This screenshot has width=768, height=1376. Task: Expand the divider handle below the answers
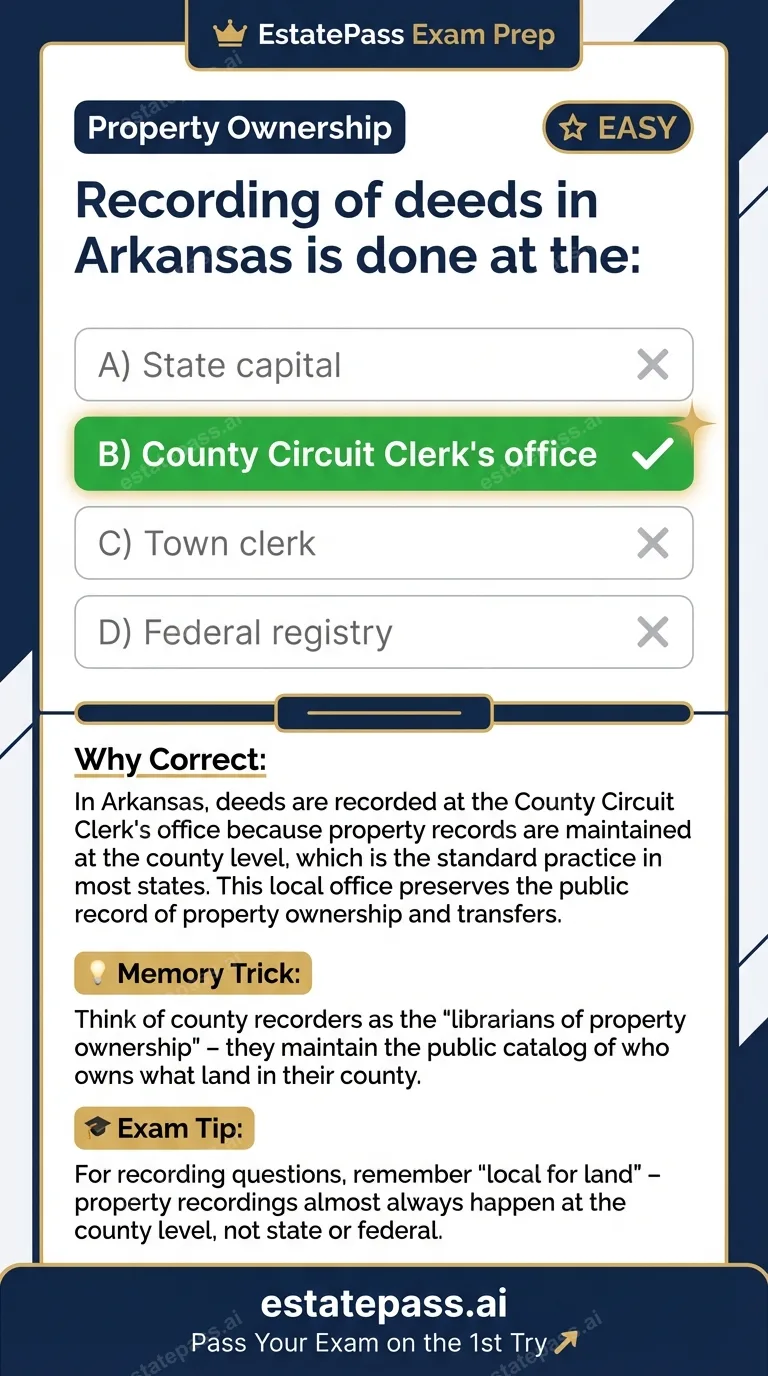click(x=384, y=712)
